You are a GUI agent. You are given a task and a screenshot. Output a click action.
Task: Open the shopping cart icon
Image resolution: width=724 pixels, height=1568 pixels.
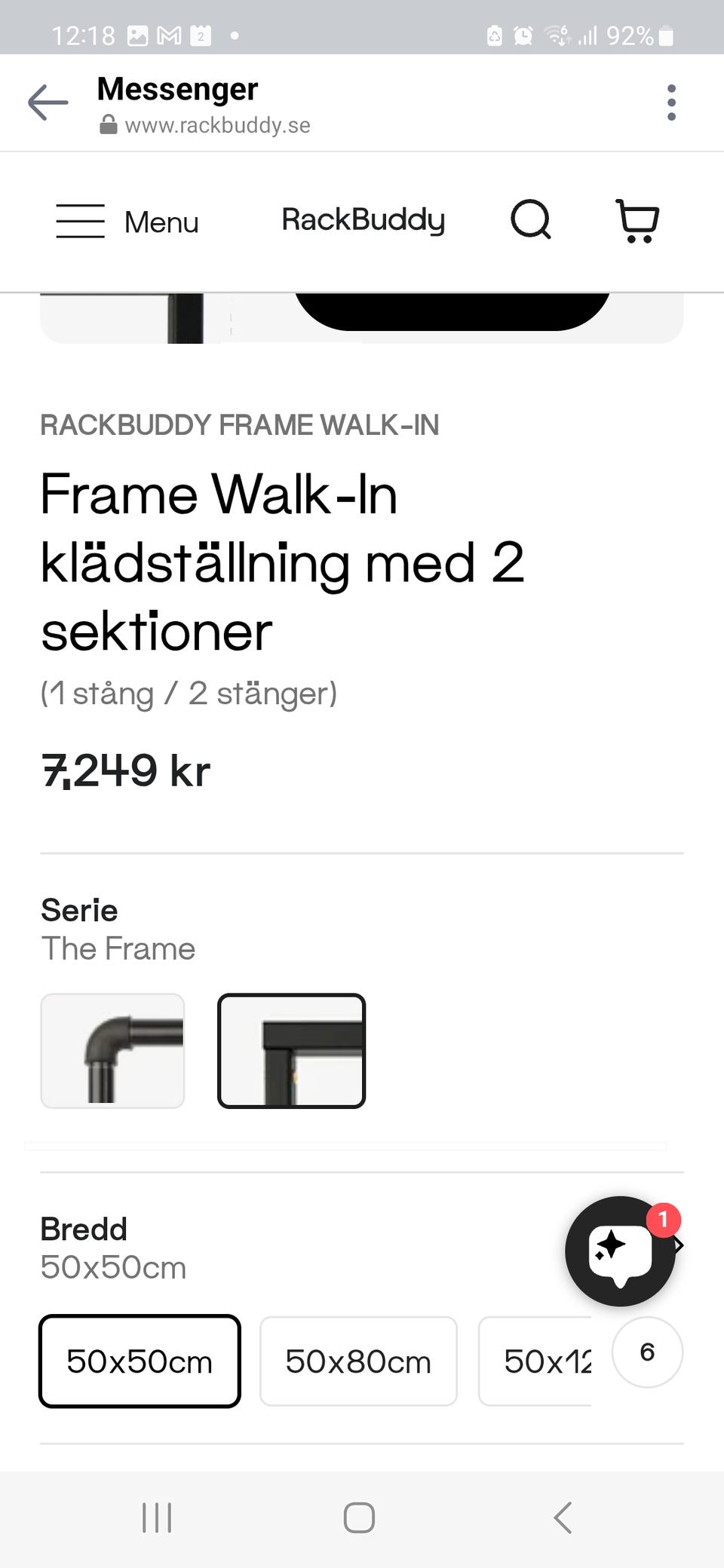click(637, 221)
